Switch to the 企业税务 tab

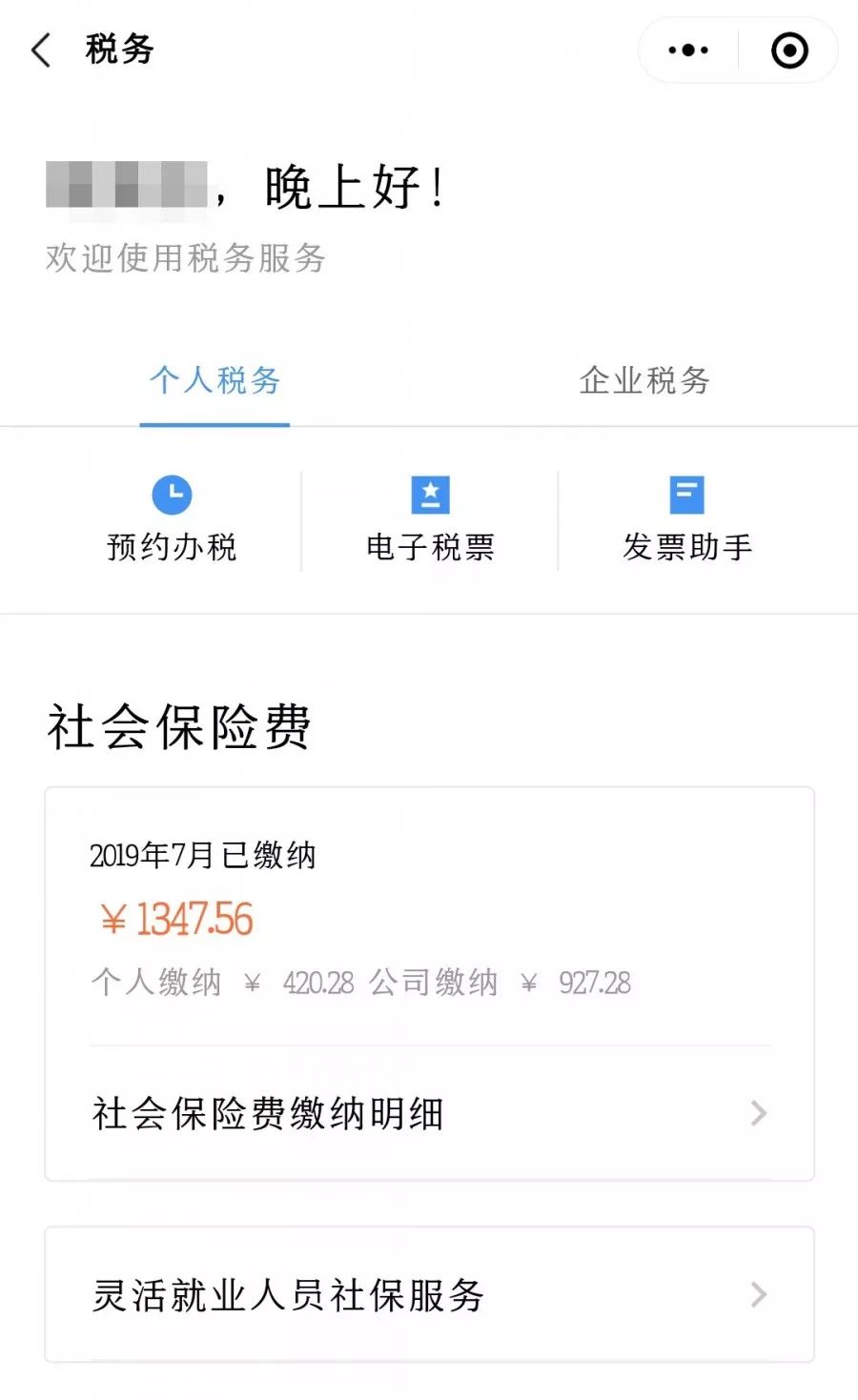tap(643, 381)
